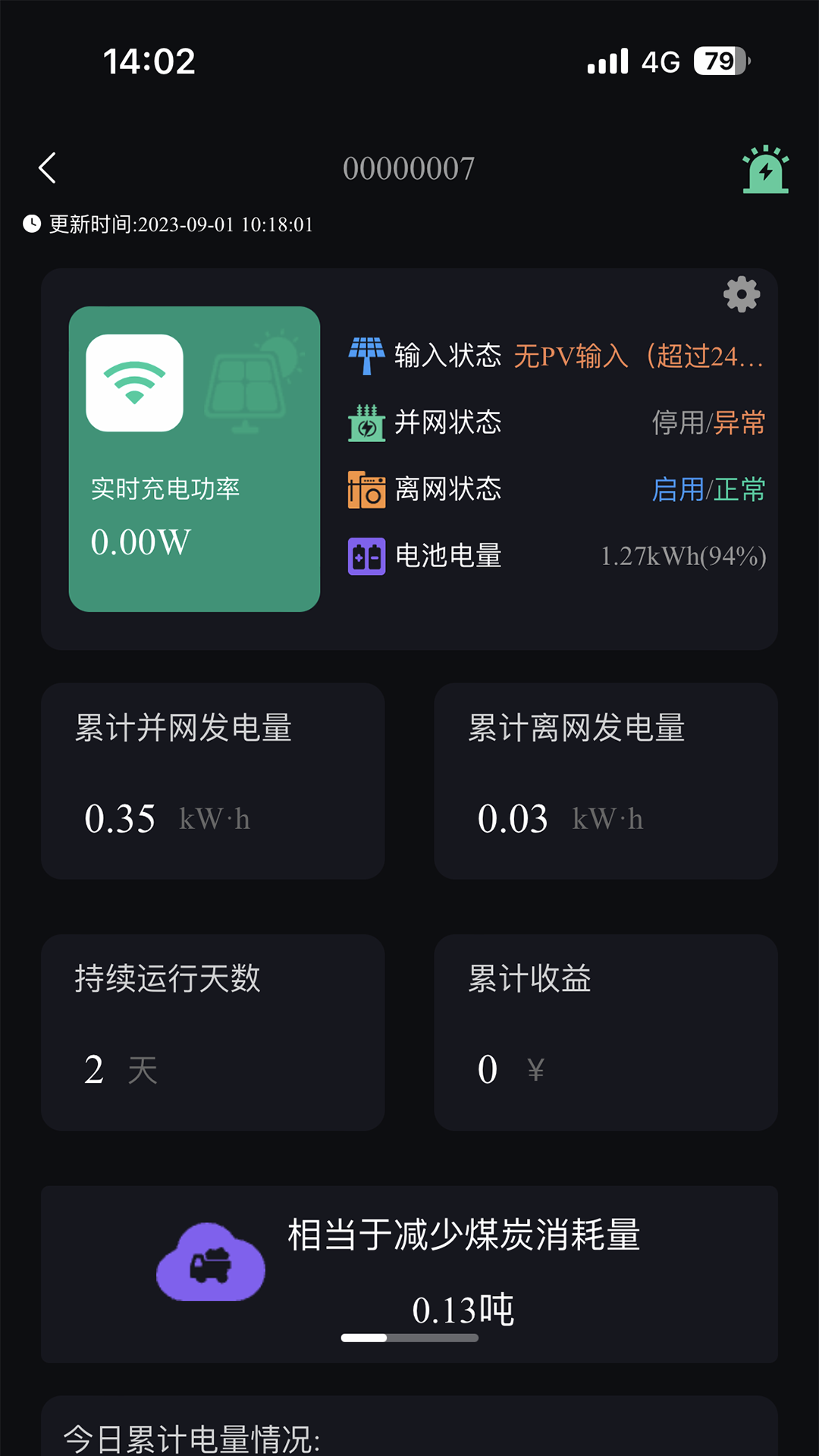Click the settings gear on the status card
This screenshot has height=1456, width=819.
741,295
